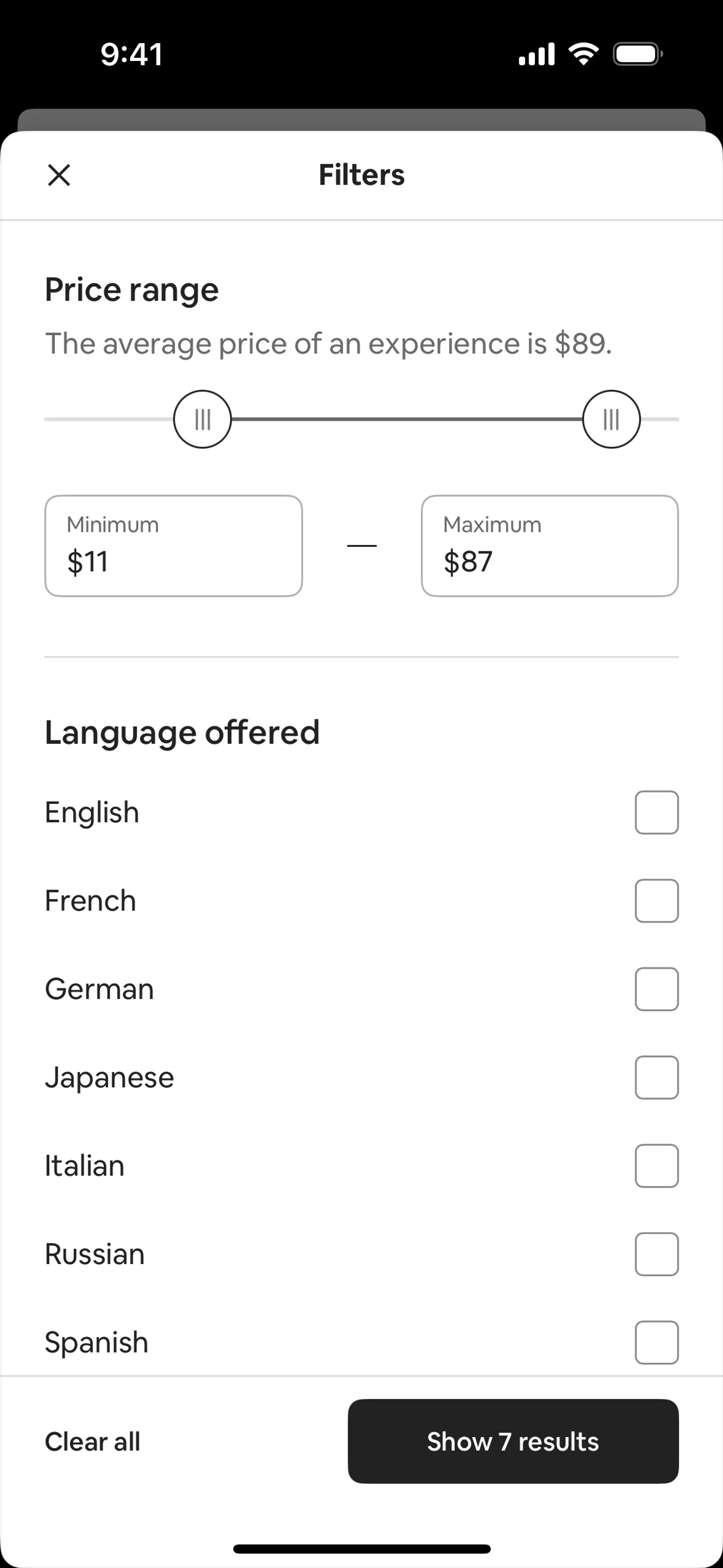Select the Russian language option
This screenshot has height=1568, width=723.
pyautogui.click(x=657, y=1254)
